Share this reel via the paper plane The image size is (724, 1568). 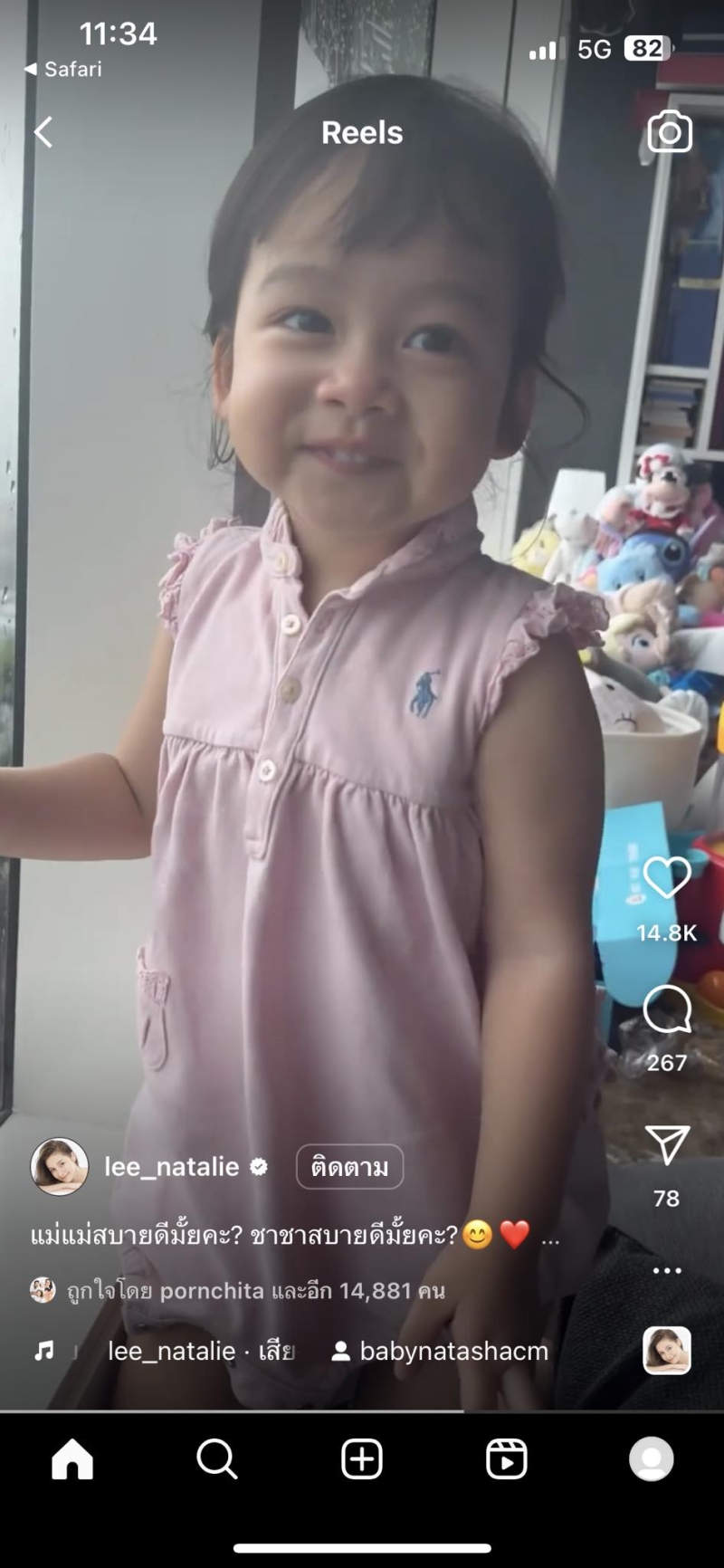point(667,1144)
